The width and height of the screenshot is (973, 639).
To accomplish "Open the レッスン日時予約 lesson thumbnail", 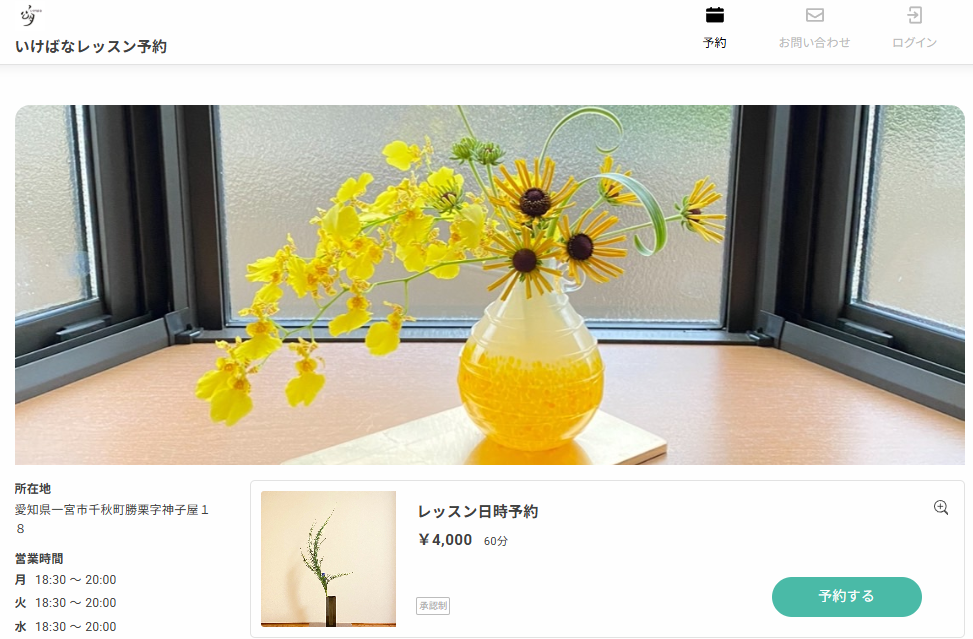I will click(328, 558).
